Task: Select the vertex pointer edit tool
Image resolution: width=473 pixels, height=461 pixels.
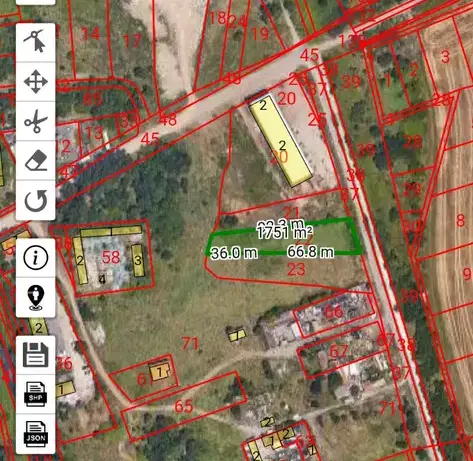Action: (35, 42)
